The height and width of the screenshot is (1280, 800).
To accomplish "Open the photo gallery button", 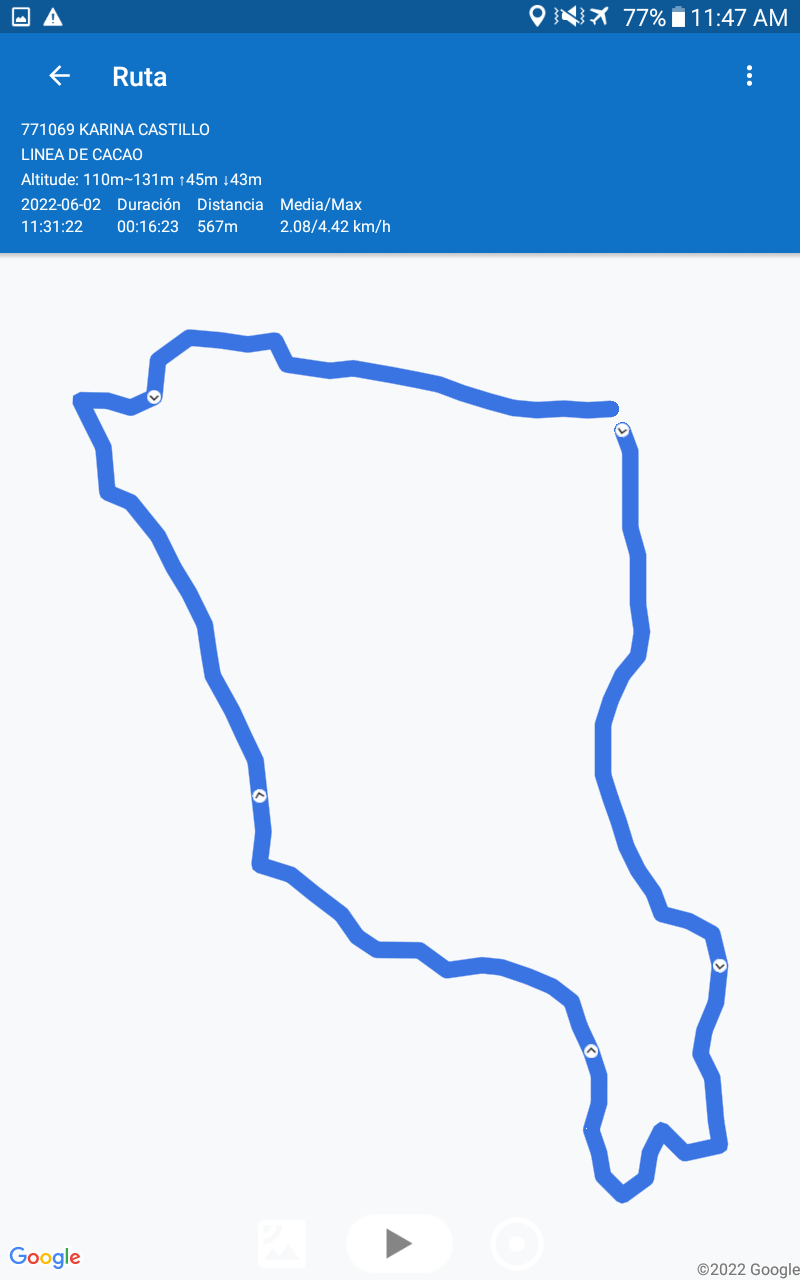I will point(282,1244).
